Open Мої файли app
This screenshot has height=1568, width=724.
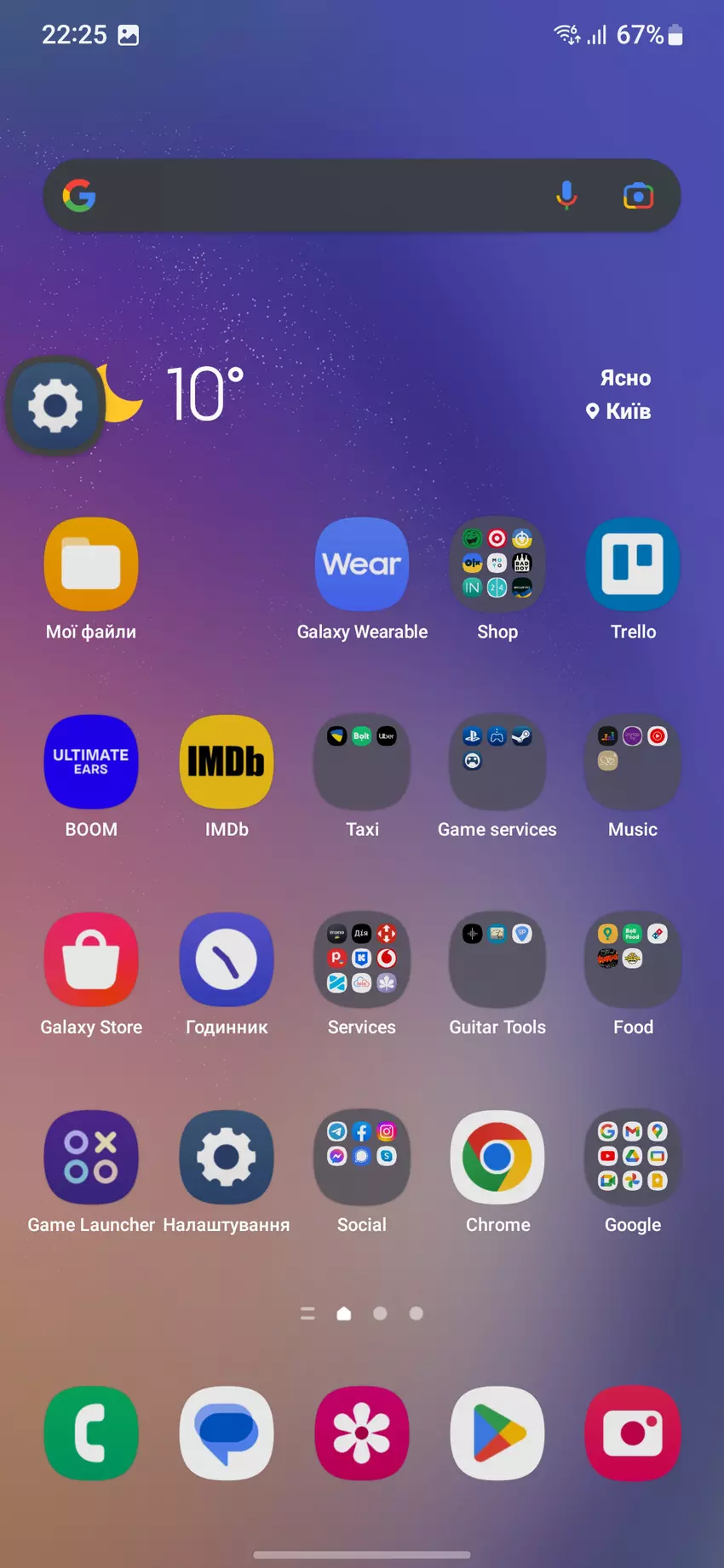click(91, 564)
